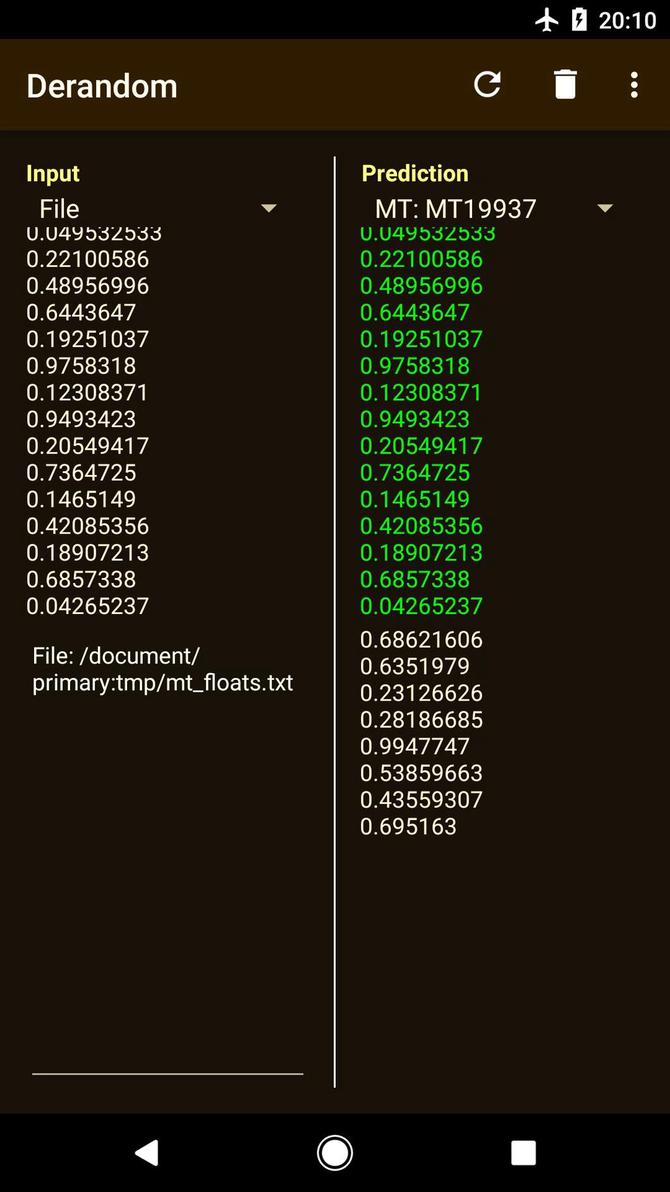Go back using the system back button
Viewport: 670px width, 1192px height.
147,1153
